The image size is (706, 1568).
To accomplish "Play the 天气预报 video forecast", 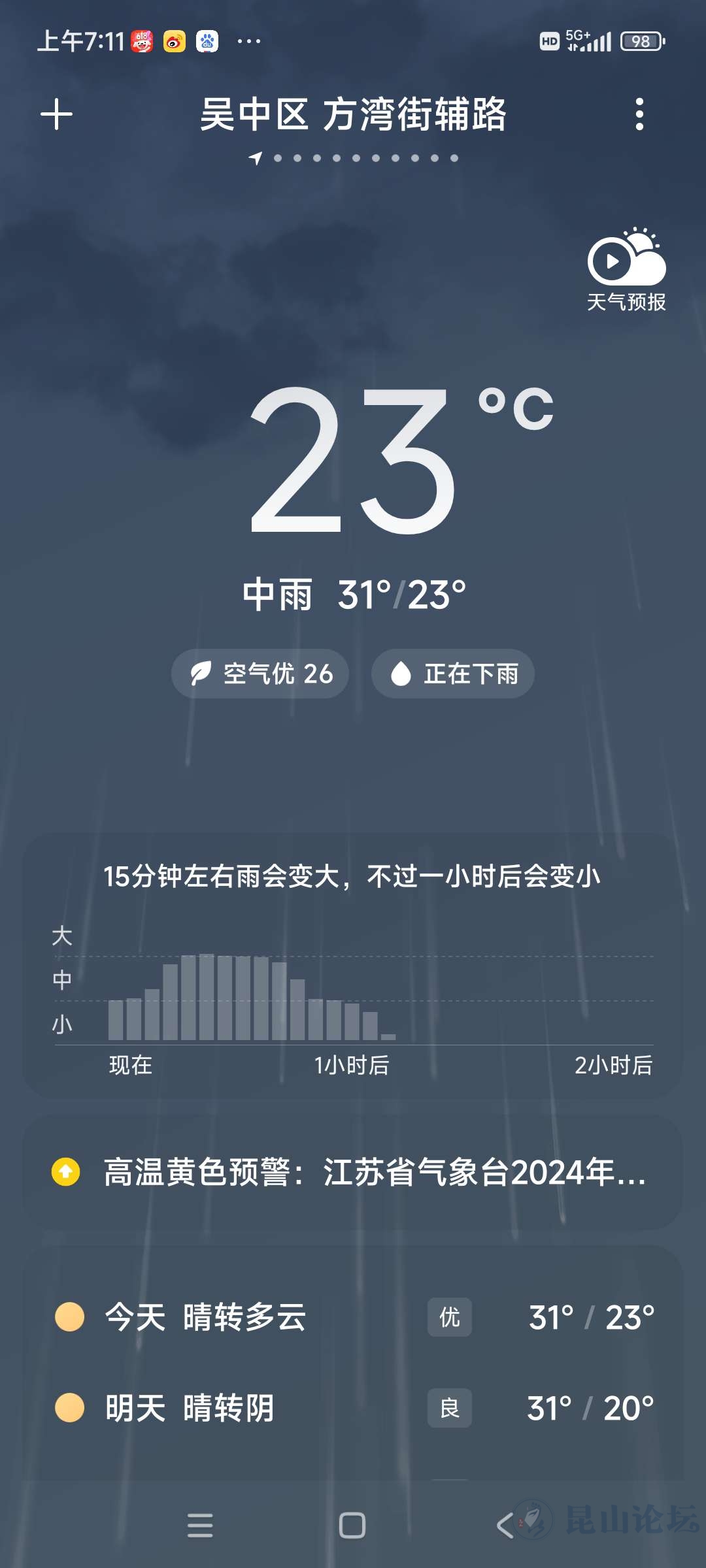I will pyautogui.click(x=626, y=269).
